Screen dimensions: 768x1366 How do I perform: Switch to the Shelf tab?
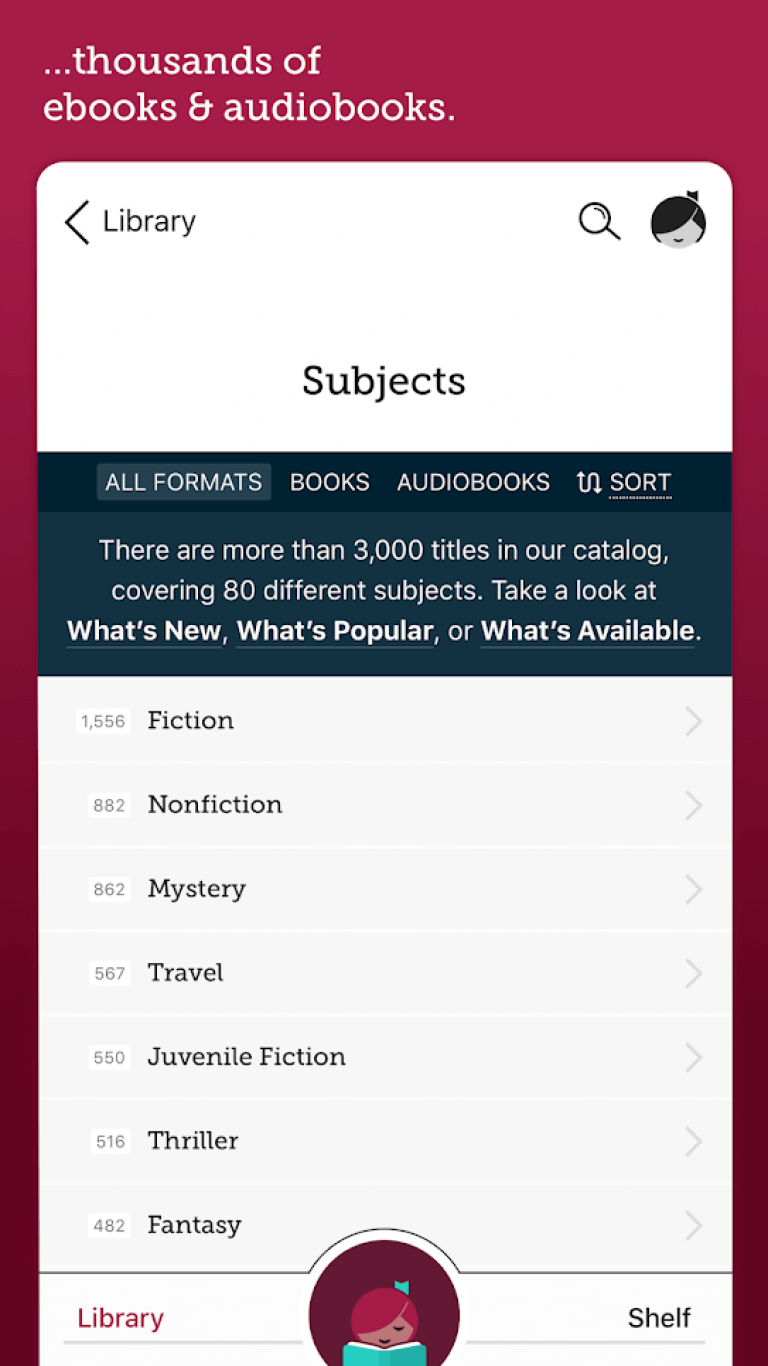(x=659, y=1318)
